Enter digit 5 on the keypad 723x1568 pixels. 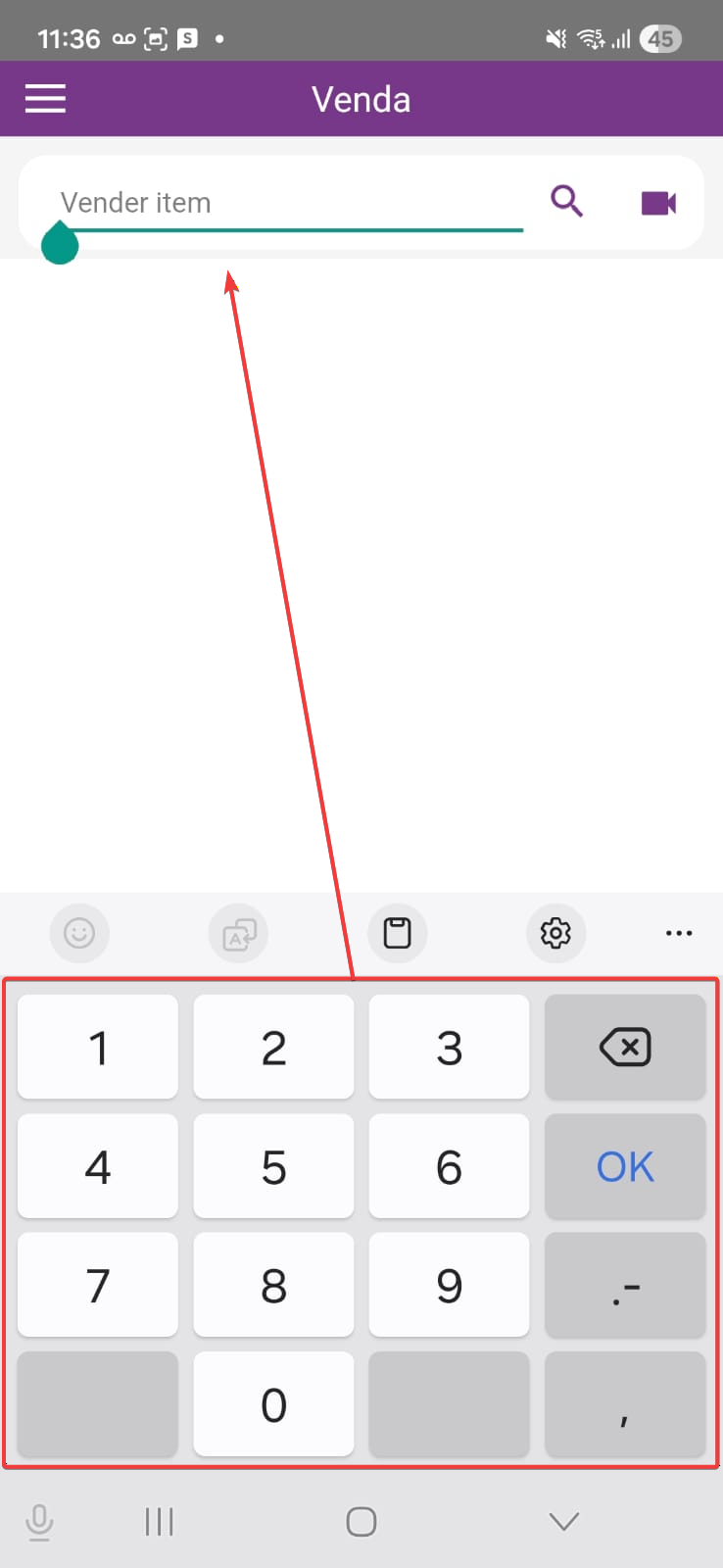(273, 1167)
